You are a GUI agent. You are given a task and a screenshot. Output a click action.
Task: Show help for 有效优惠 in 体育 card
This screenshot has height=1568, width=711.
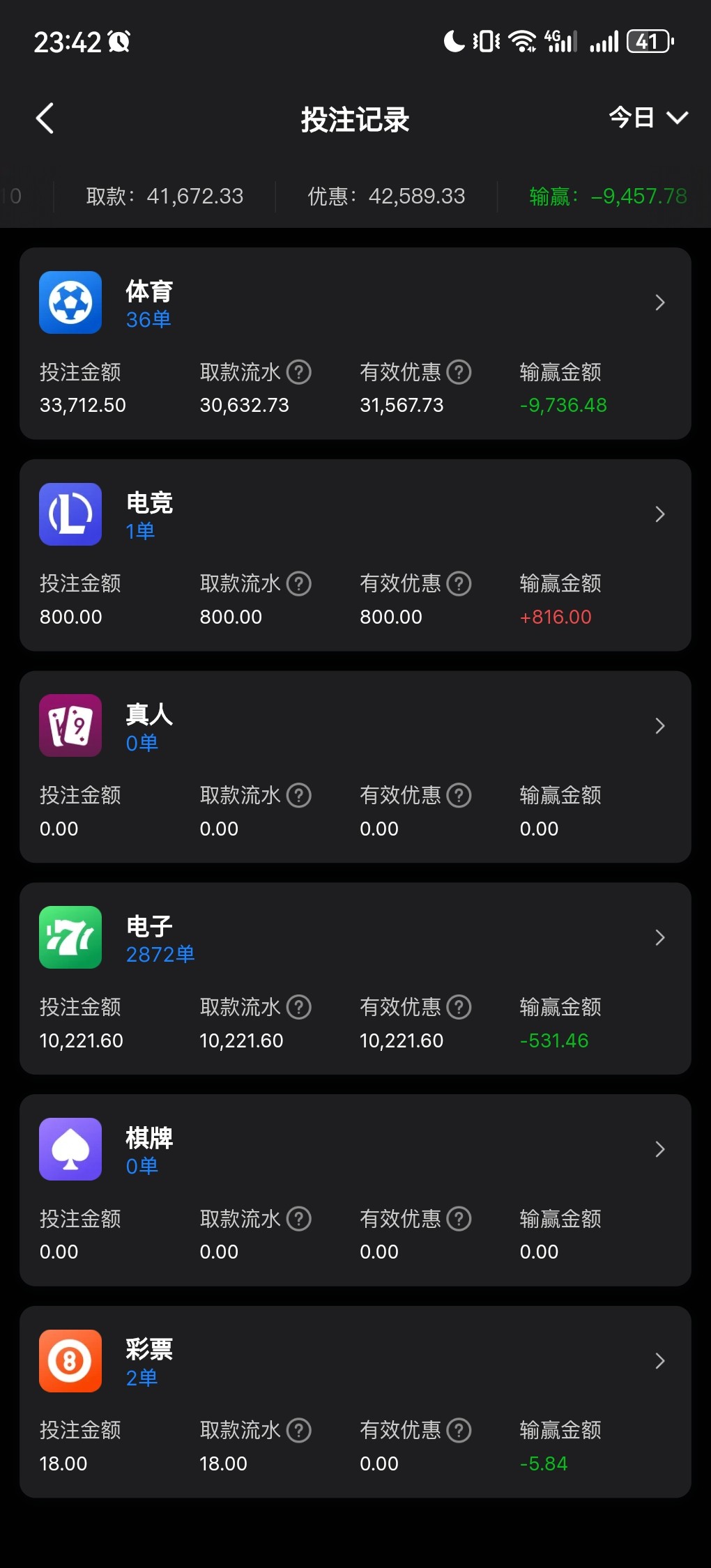pos(459,372)
